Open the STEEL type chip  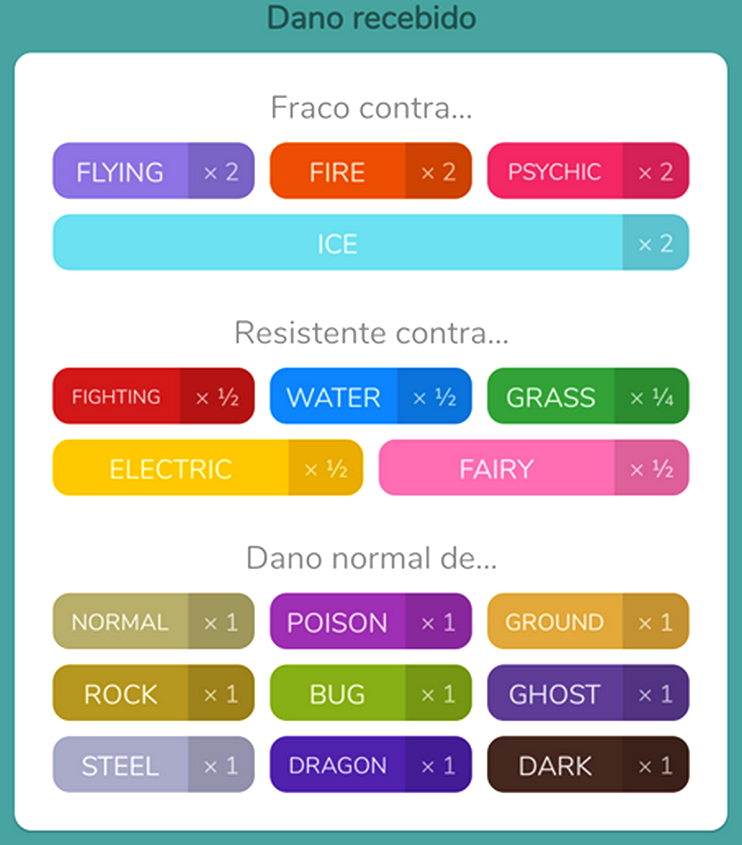(x=153, y=765)
